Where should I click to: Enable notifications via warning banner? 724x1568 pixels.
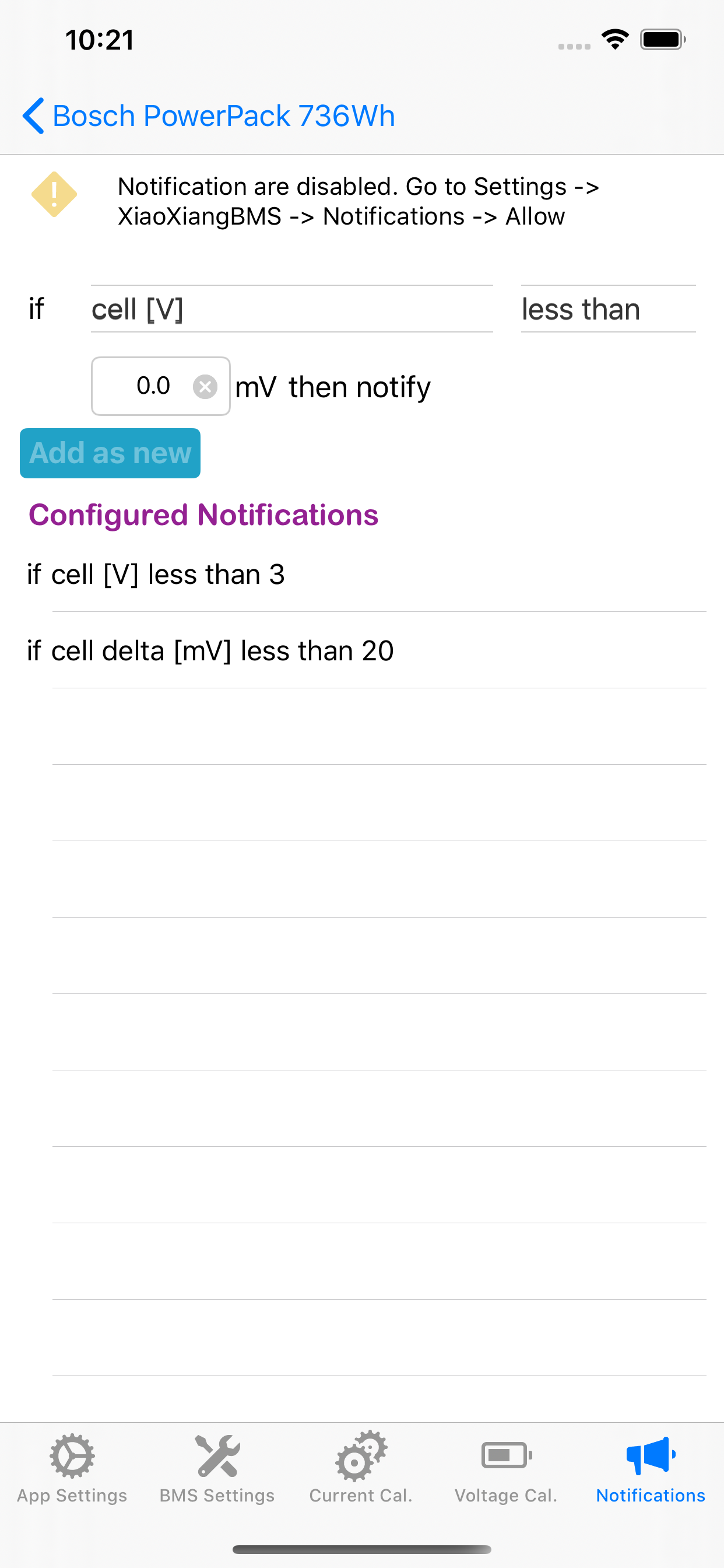click(359, 201)
